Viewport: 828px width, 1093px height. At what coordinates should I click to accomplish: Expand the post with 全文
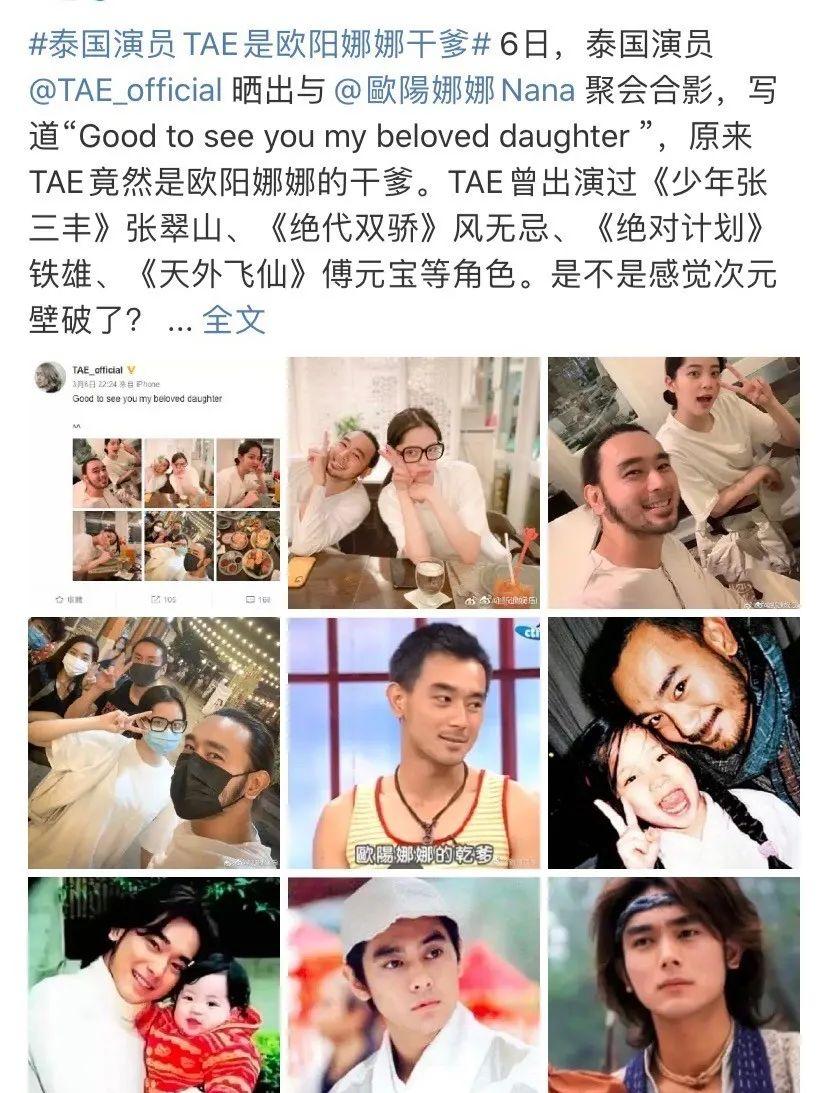pyautogui.click(x=234, y=319)
